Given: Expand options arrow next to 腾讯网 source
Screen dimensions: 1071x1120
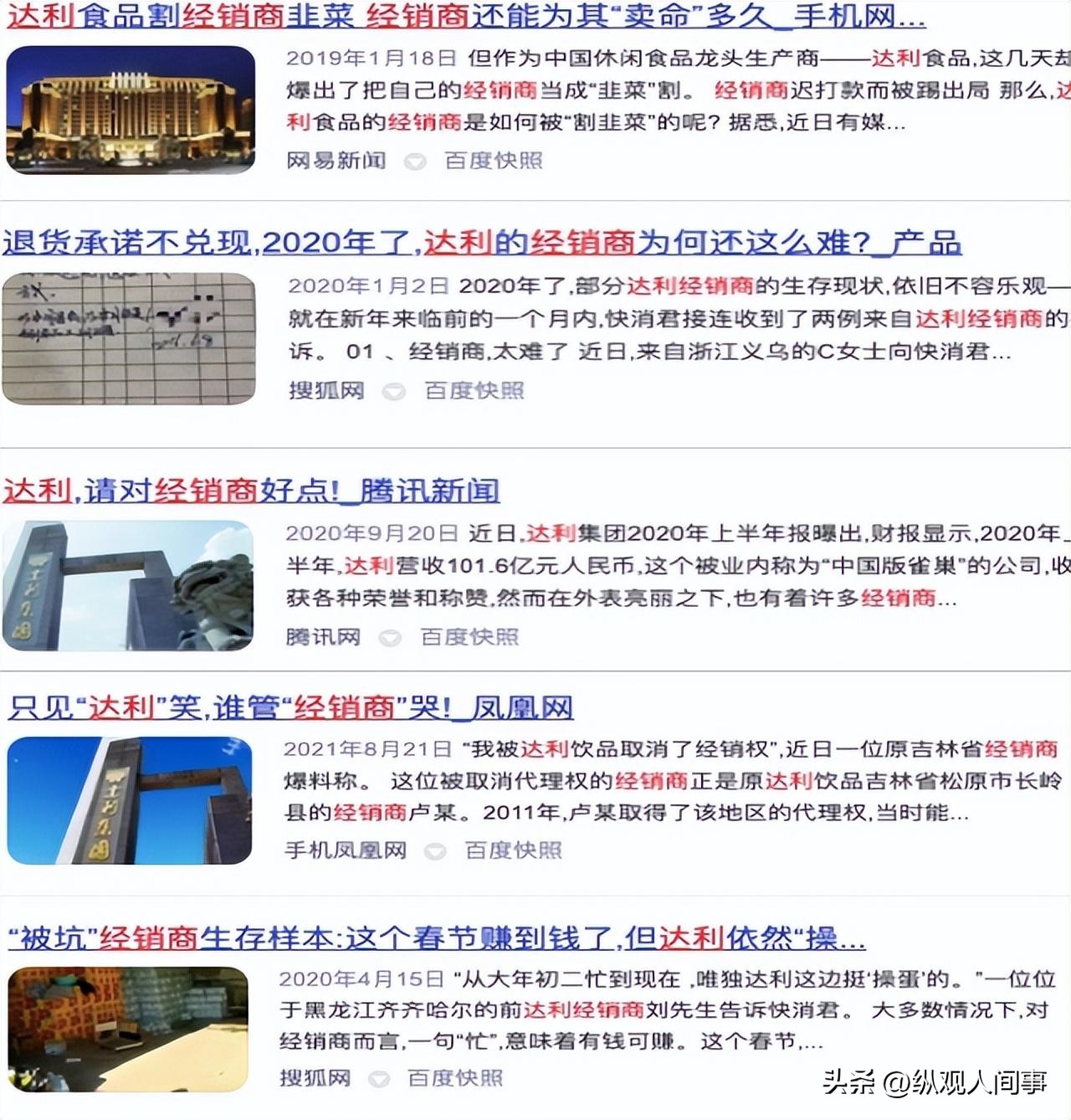Looking at the screenshot, I should [388, 637].
